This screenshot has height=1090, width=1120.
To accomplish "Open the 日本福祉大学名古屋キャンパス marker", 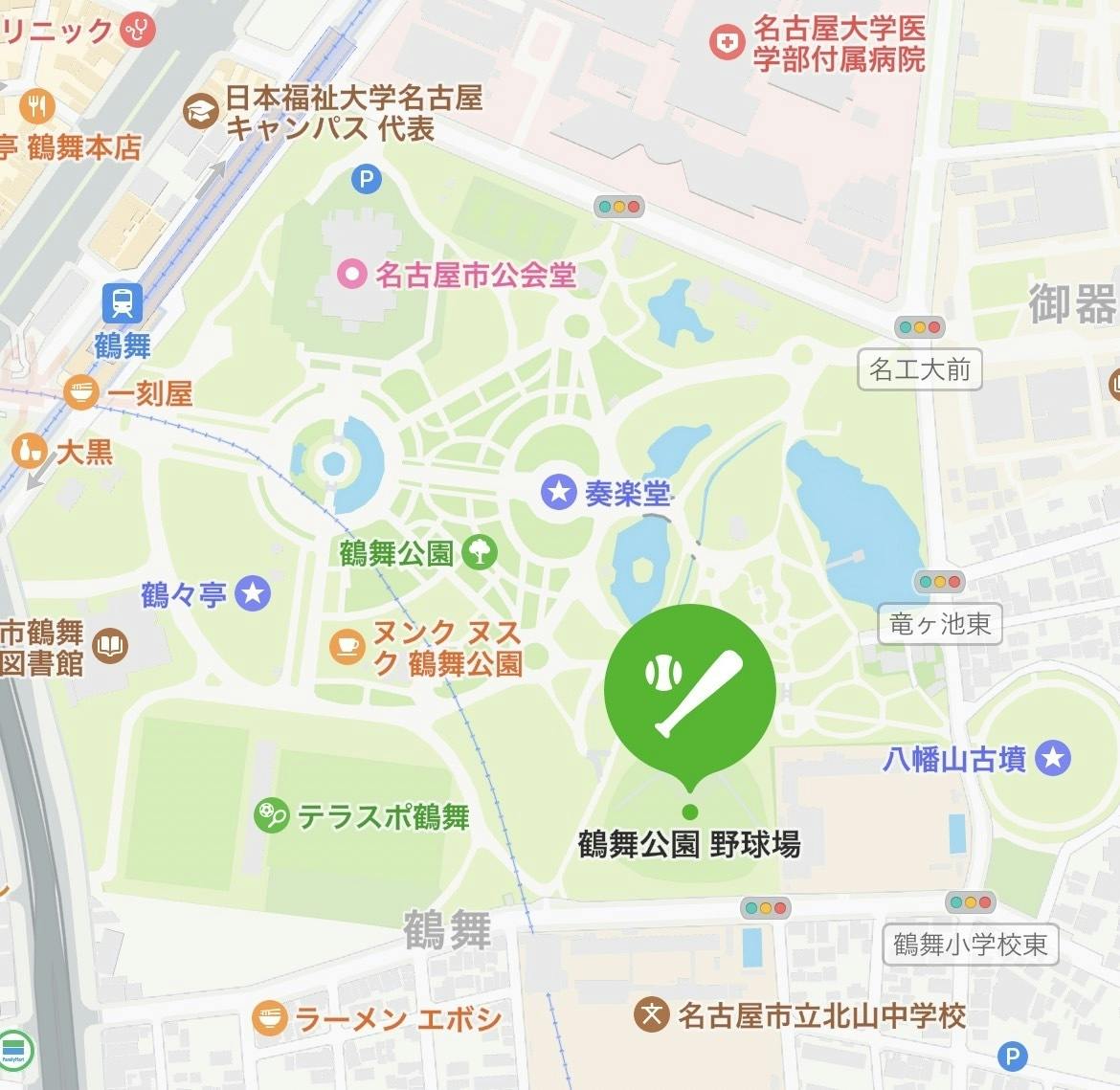I will [x=200, y=112].
